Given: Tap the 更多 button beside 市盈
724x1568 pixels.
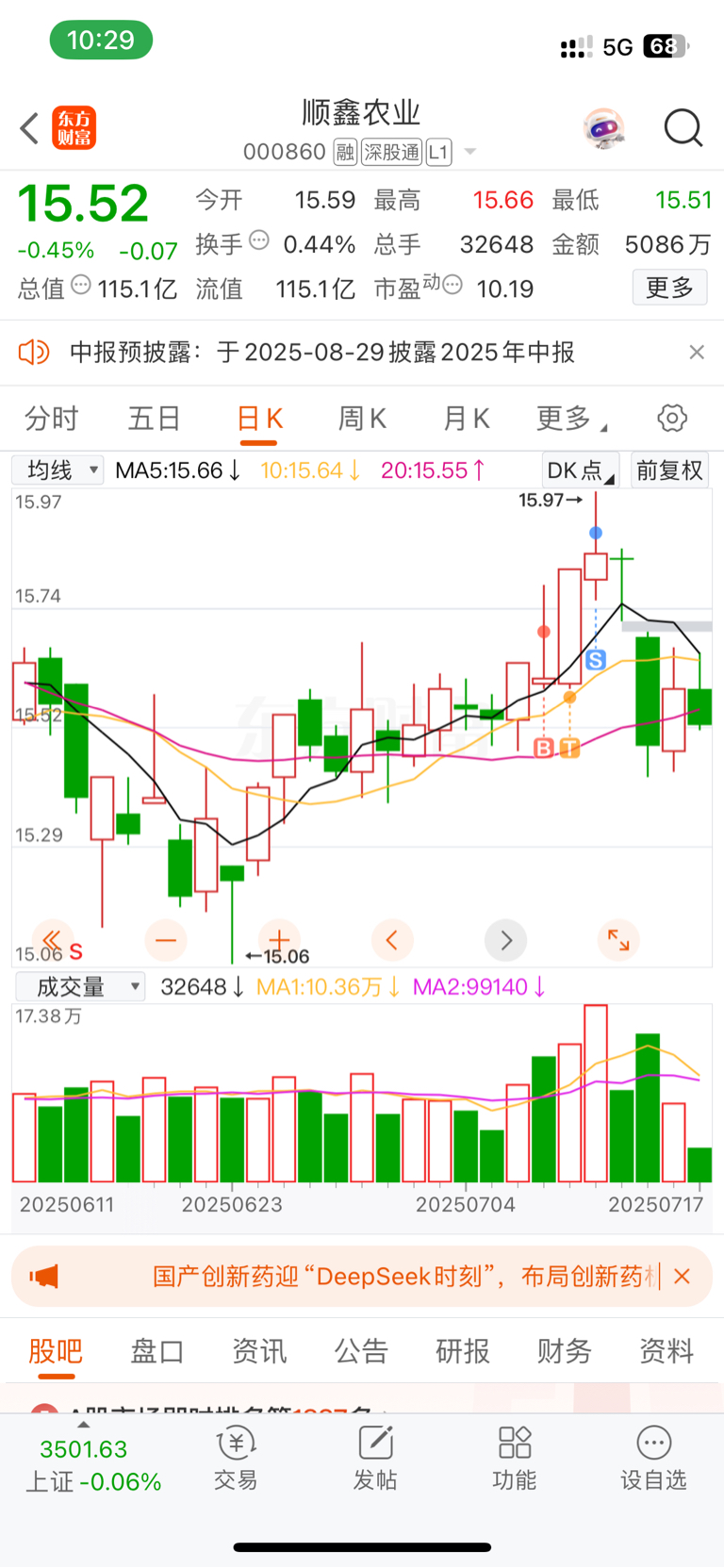Looking at the screenshot, I should pyautogui.click(x=669, y=288).
